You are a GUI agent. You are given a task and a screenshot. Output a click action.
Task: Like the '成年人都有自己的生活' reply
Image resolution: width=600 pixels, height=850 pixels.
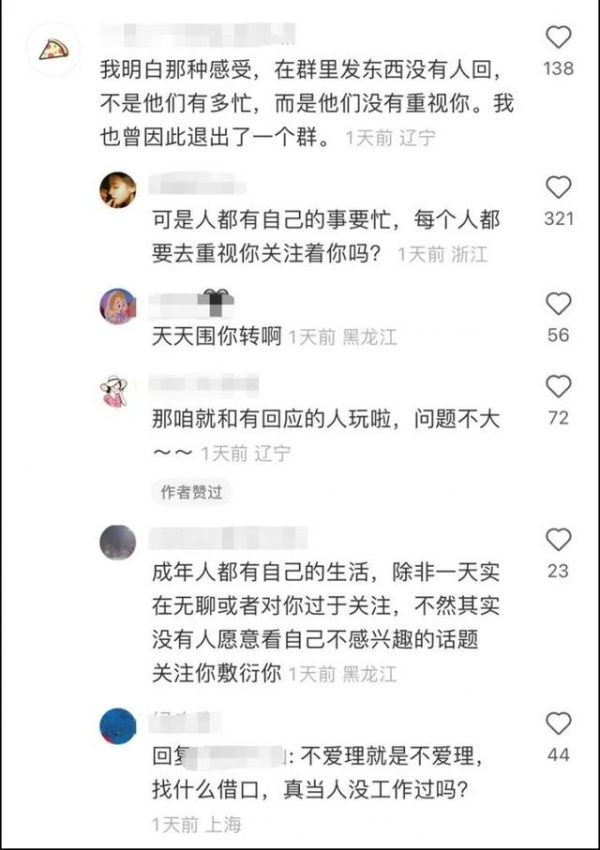[x=558, y=541]
